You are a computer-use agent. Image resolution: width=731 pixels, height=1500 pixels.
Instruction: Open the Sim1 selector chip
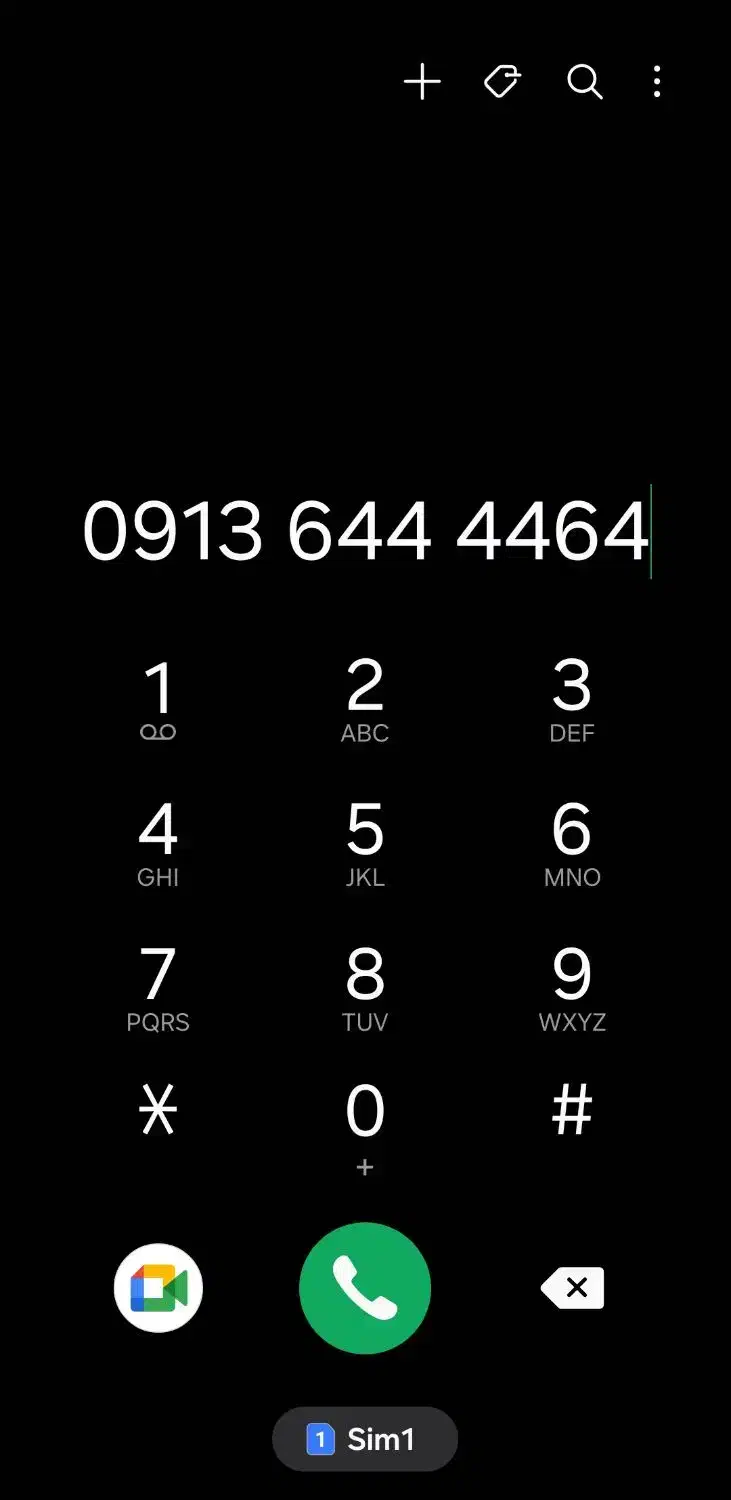pyautogui.click(x=365, y=1440)
